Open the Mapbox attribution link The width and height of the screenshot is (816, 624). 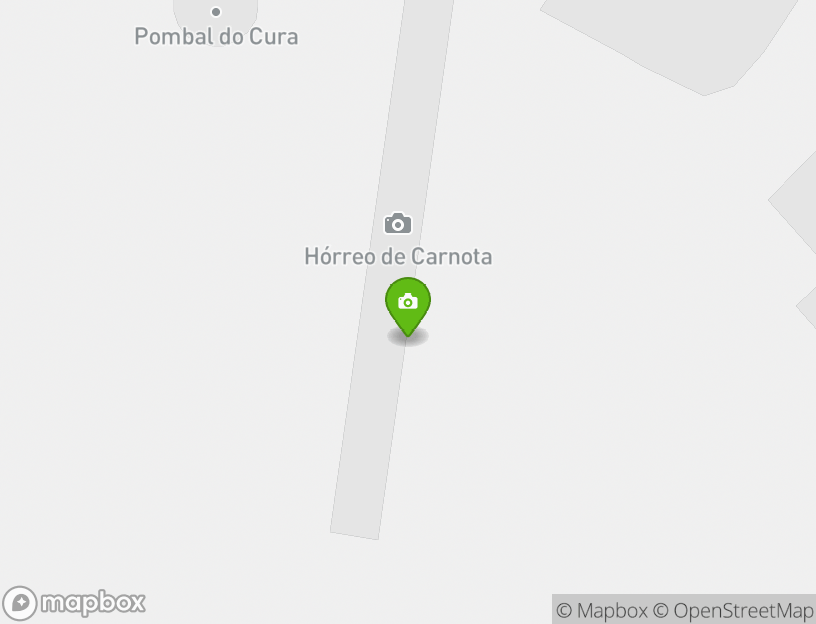[x=602, y=610]
